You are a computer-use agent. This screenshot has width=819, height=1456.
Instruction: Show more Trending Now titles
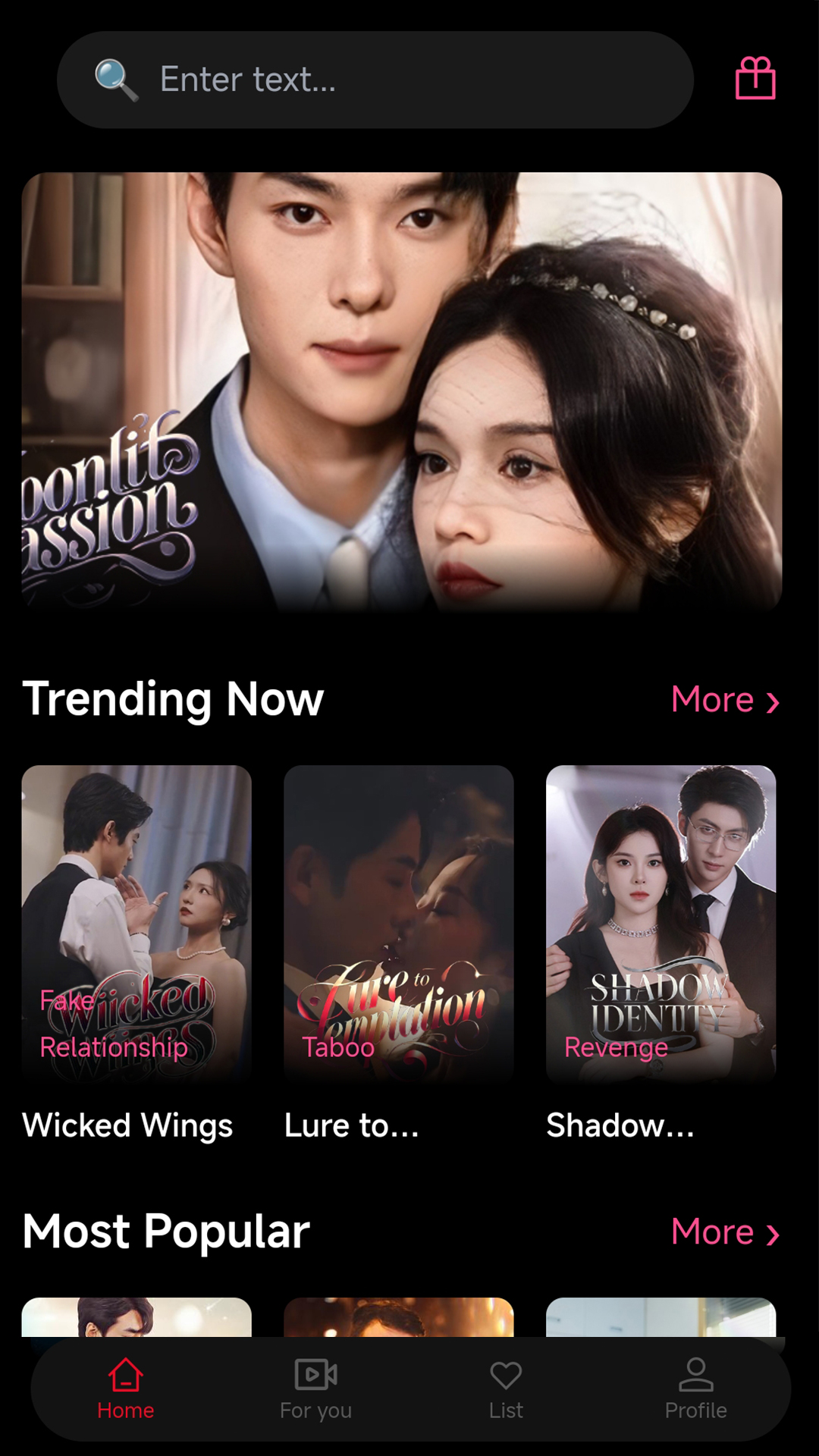(724, 699)
